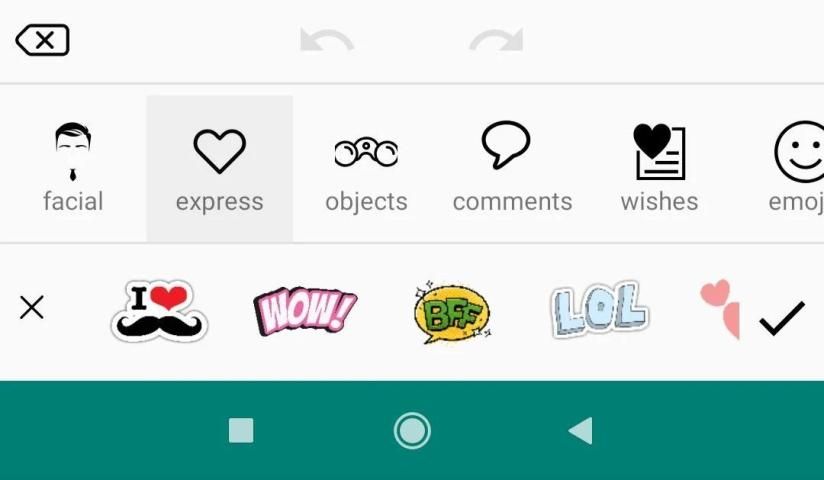
Task: Add the WOW! sticker
Action: [x=305, y=311]
